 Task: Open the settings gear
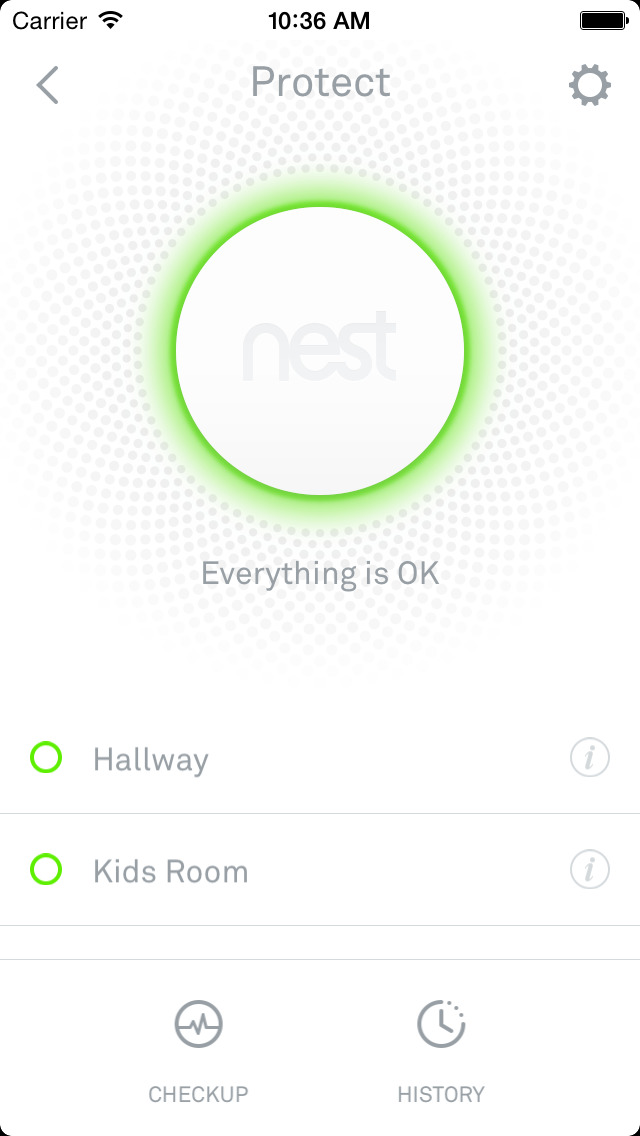point(589,85)
